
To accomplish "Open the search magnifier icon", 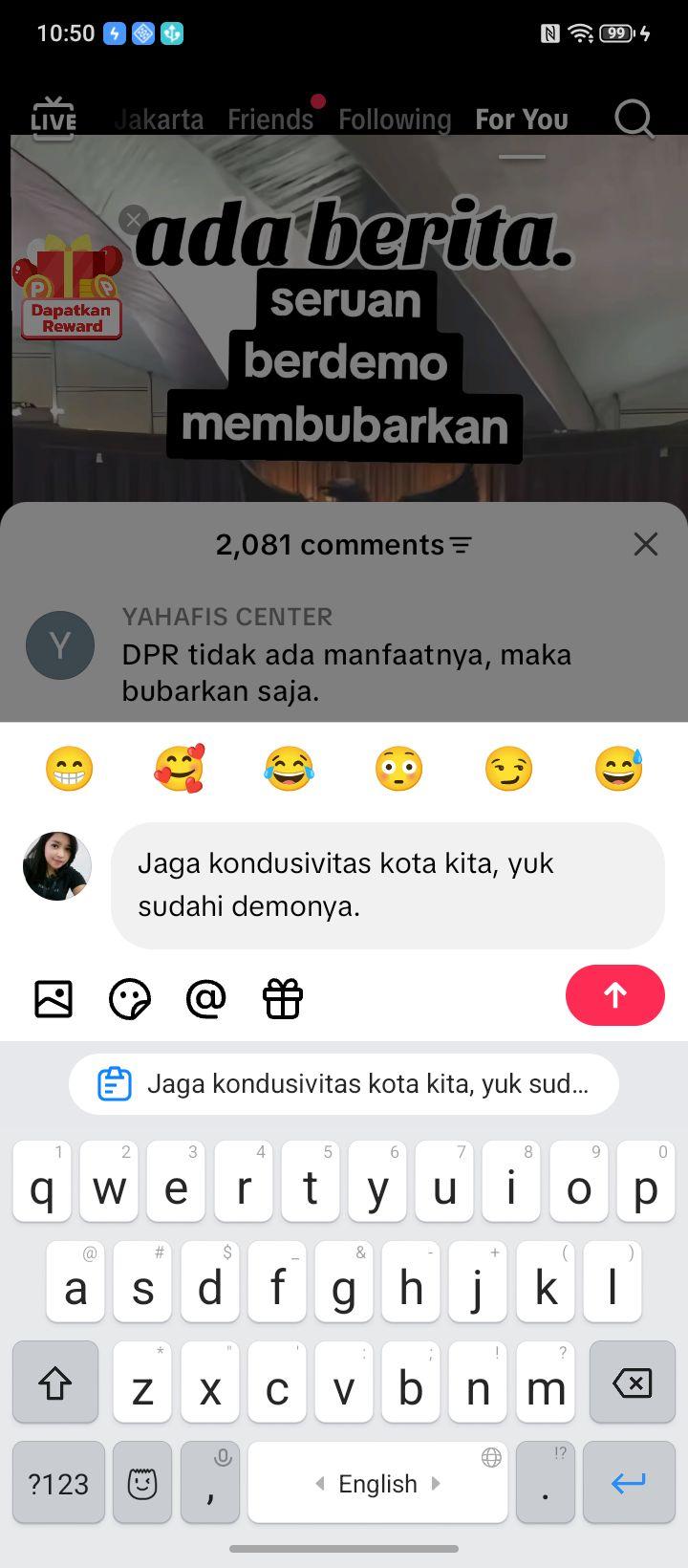I will 634,120.
